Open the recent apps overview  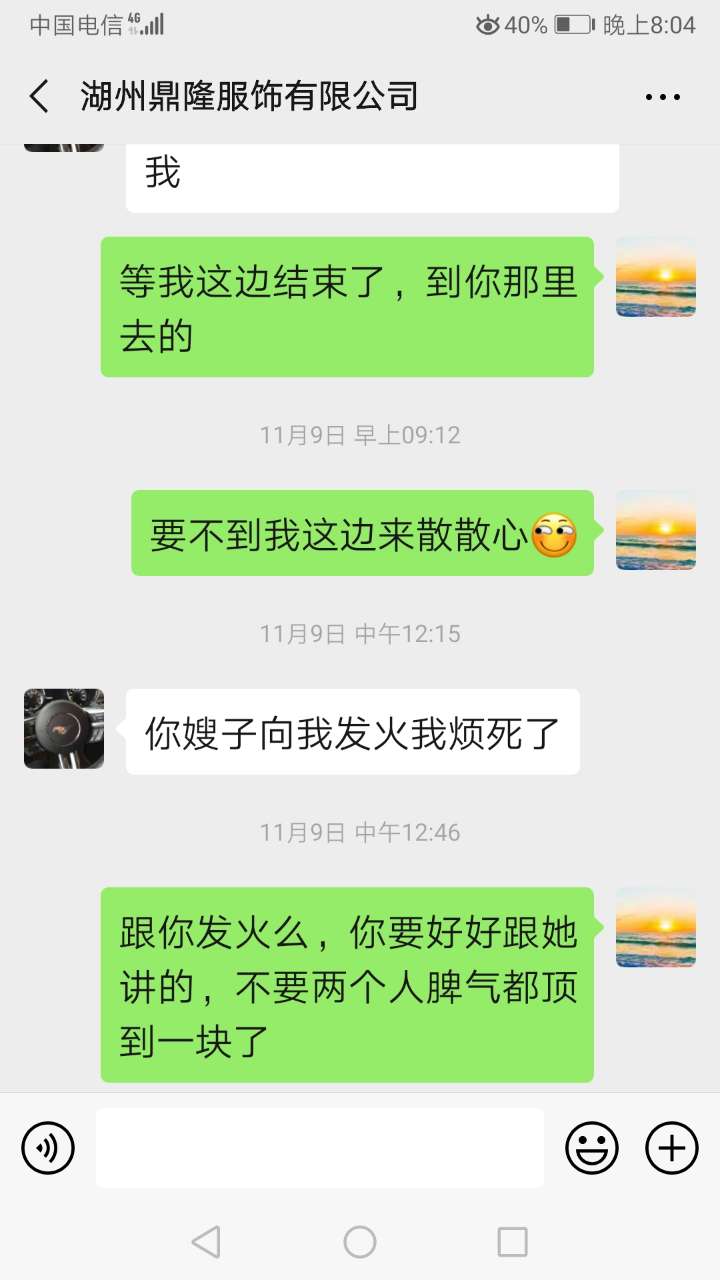(512, 1242)
